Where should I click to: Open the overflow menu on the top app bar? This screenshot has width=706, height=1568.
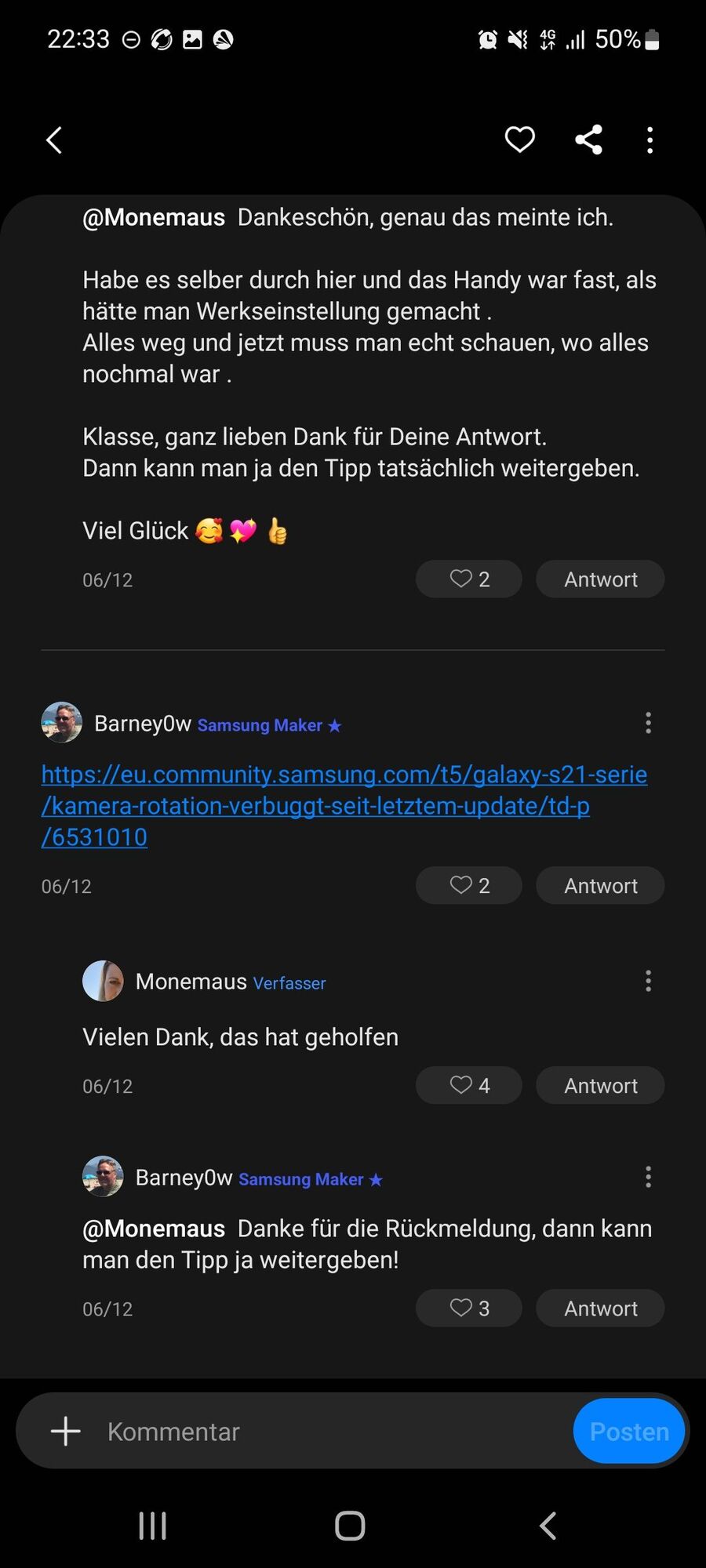point(650,140)
